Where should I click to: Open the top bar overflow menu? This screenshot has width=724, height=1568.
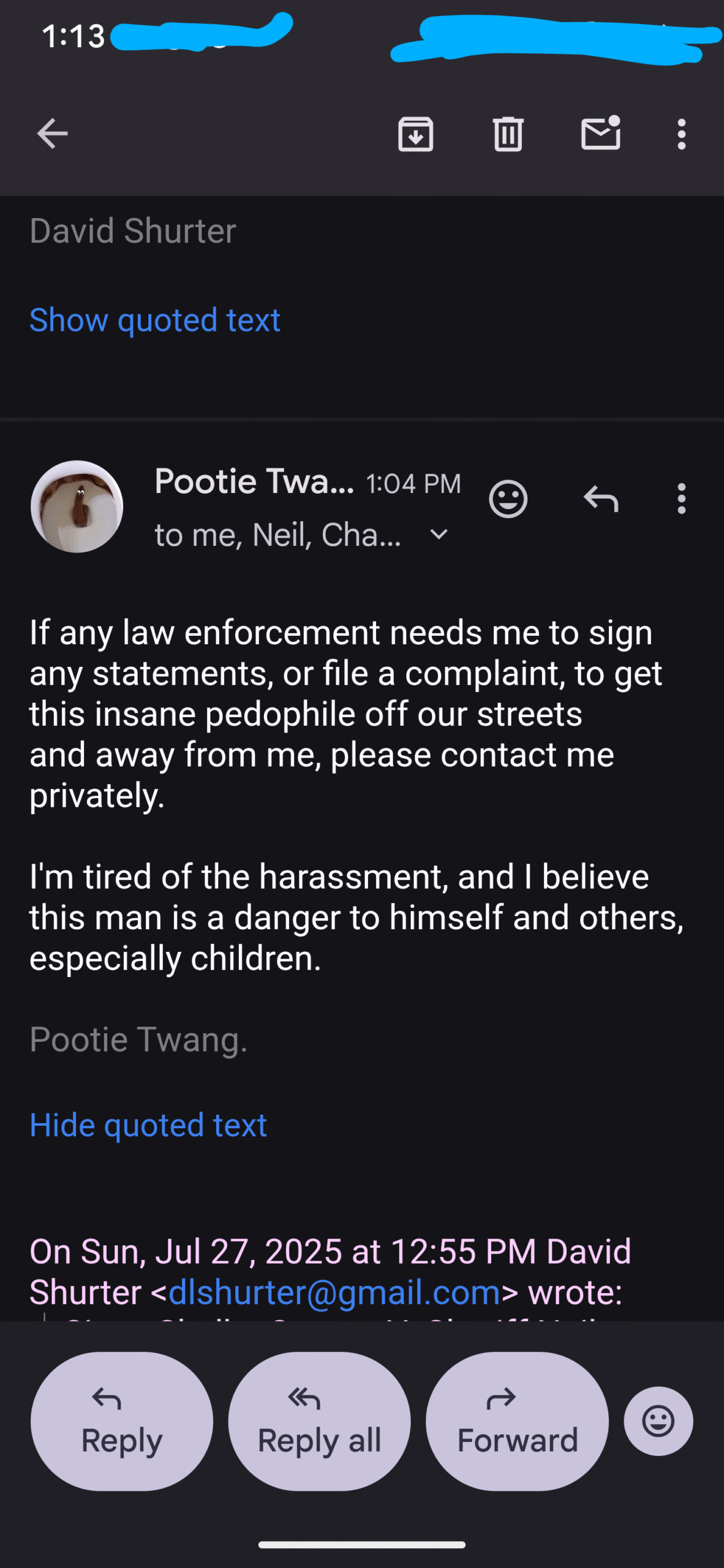click(x=681, y=134)
